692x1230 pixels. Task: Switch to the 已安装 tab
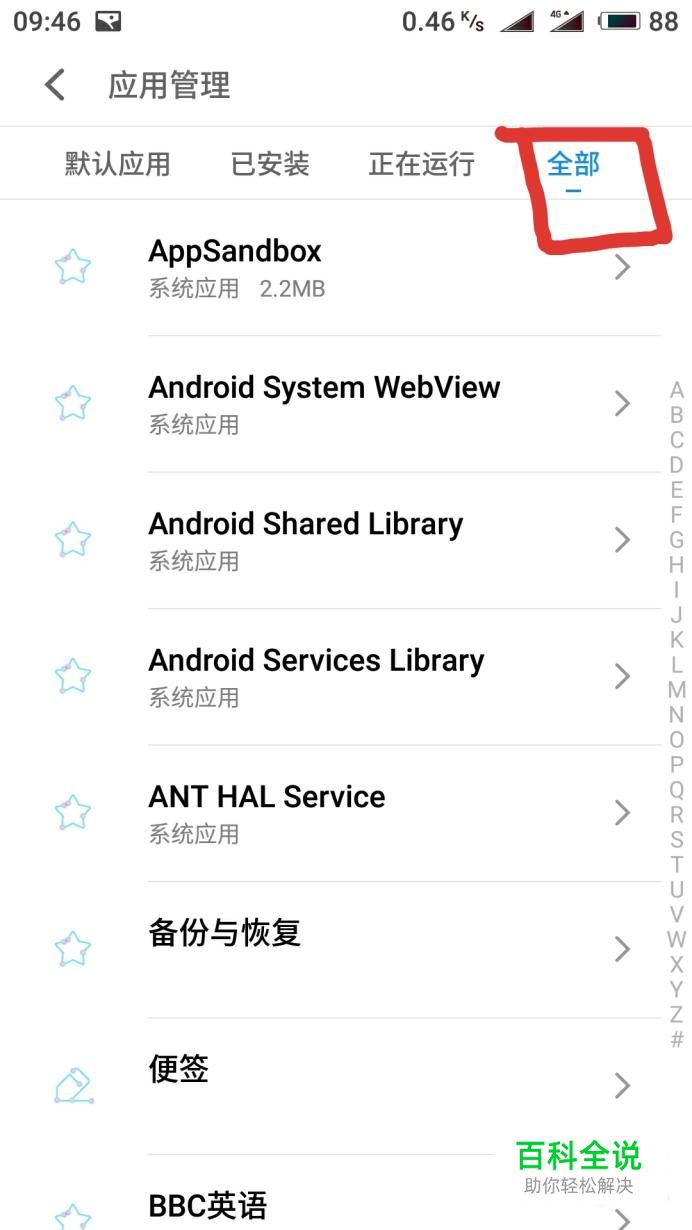[x=270, y=164]
